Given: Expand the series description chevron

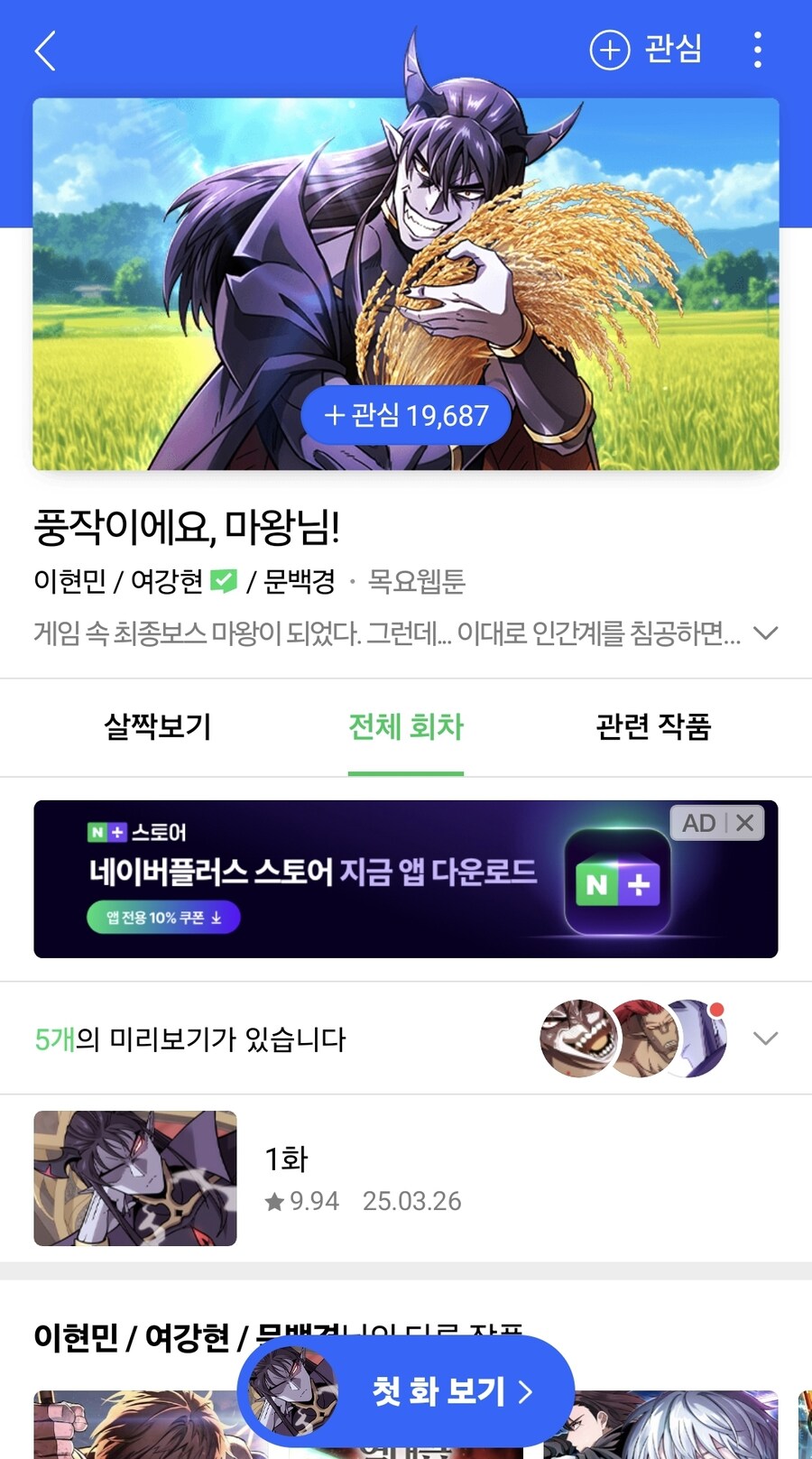Looking at the screenshot, I should click(x=766, y=634).
